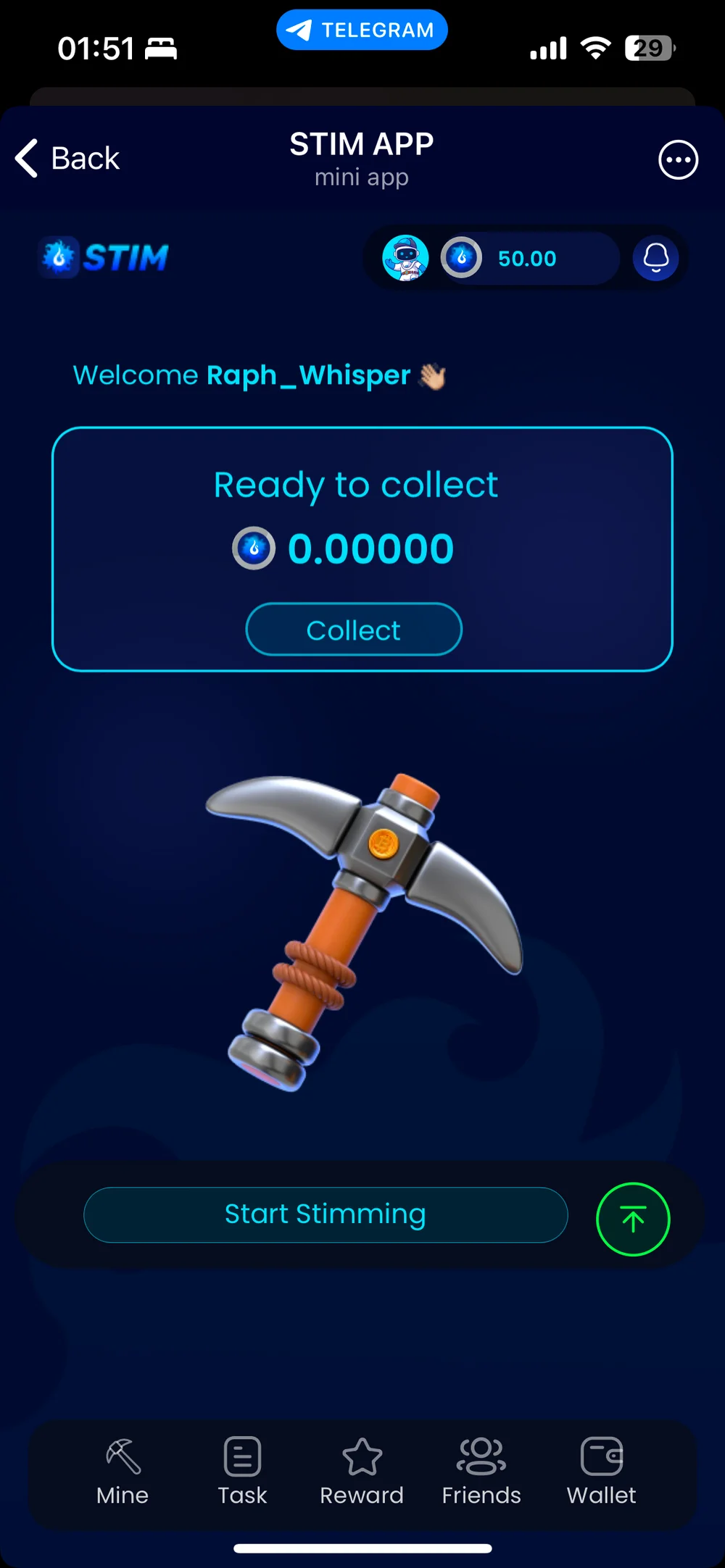Open the Wallet tab
The width and height of the screenshot is (725, 1568).
point(602,1472)
